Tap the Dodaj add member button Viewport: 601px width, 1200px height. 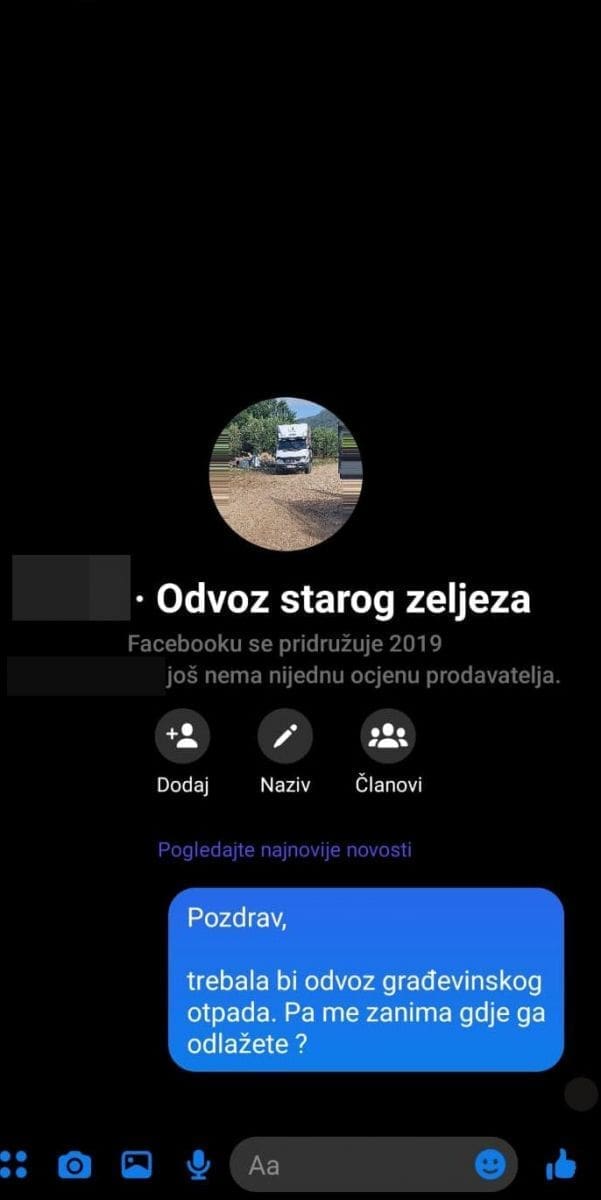coord(182,737)
